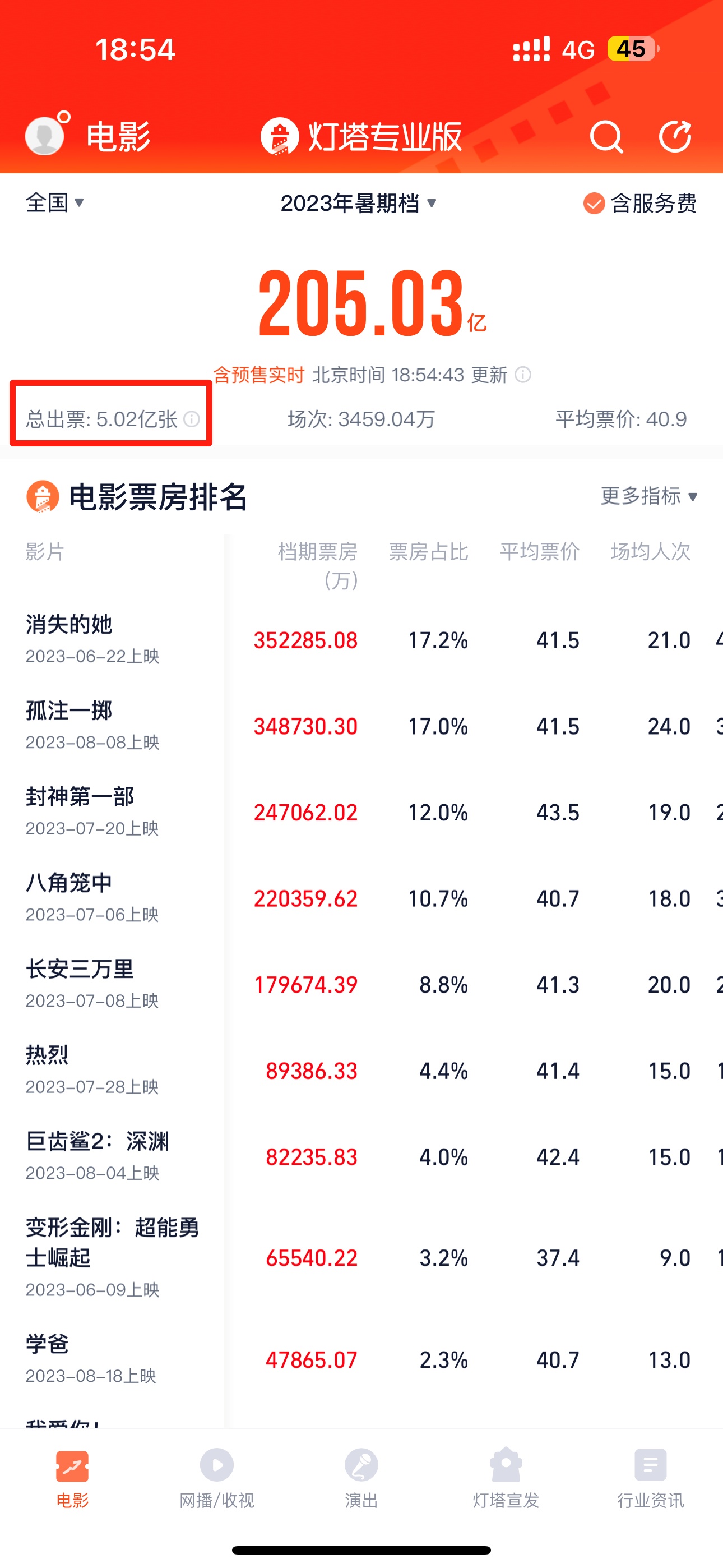723x1568 pixels.
Task: Tap the info icon beside 总出票
Action: 192,419
